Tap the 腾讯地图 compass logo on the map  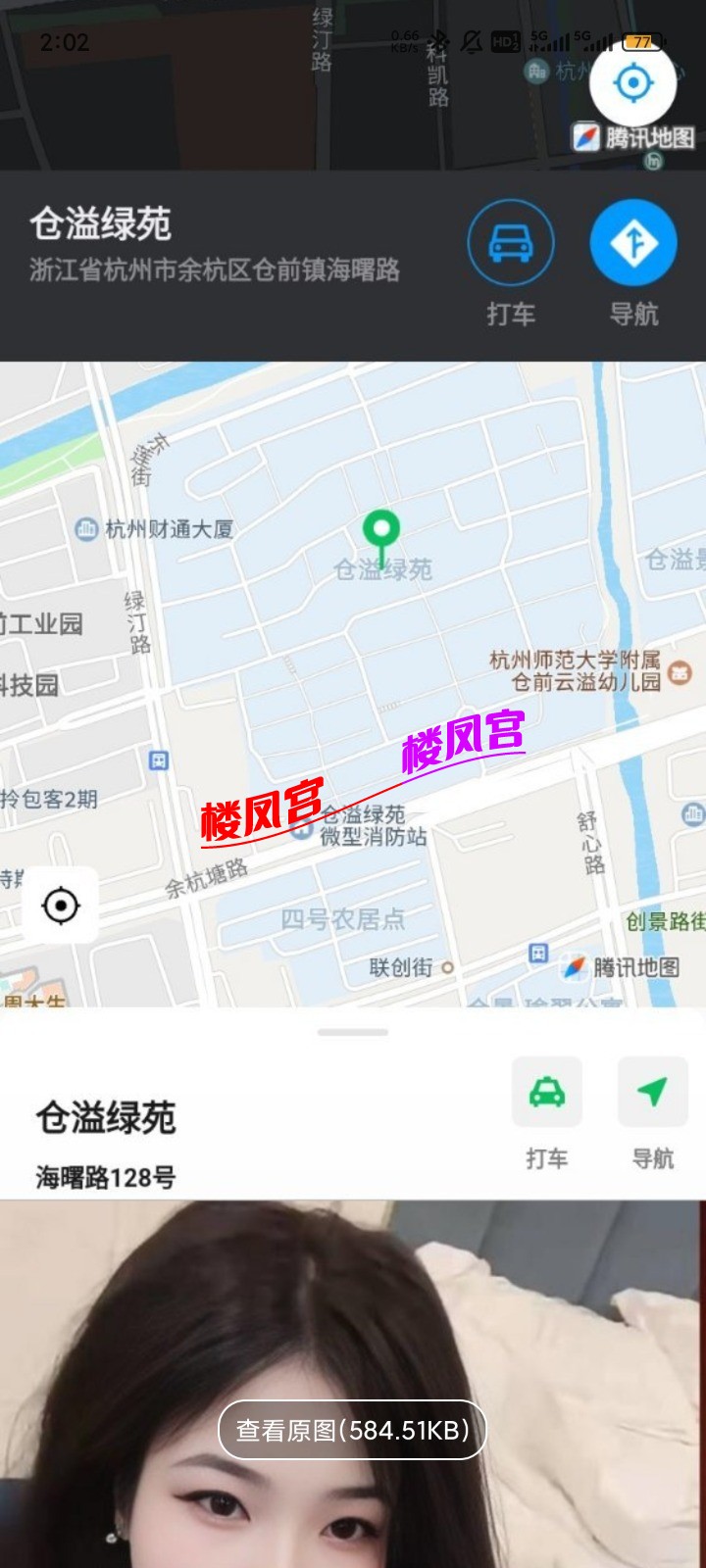click(574, 967)
